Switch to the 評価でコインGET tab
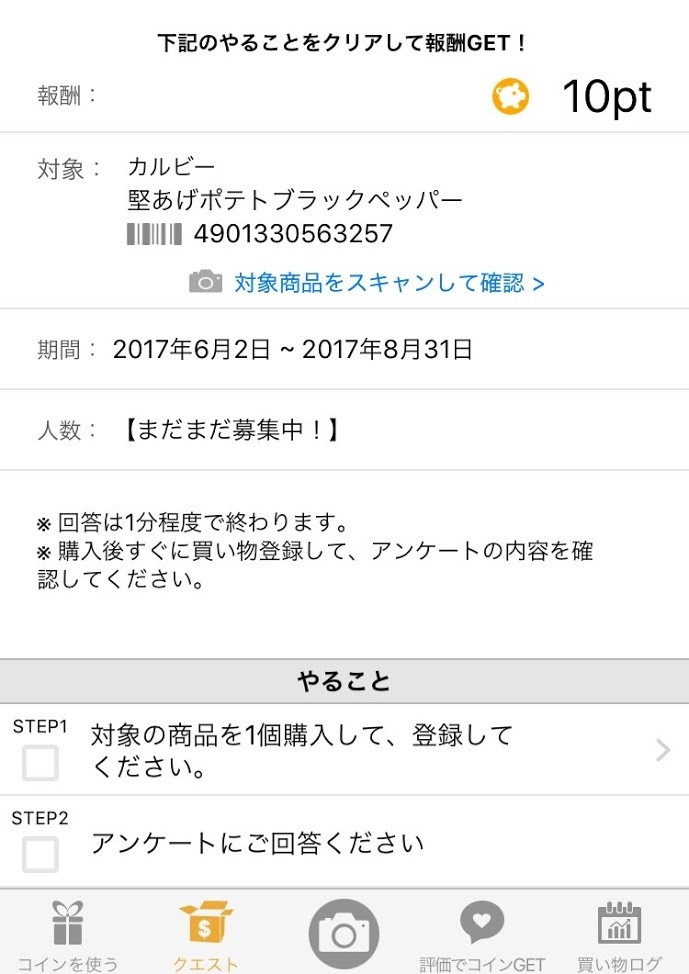The image size is (689, 974). 482,936
